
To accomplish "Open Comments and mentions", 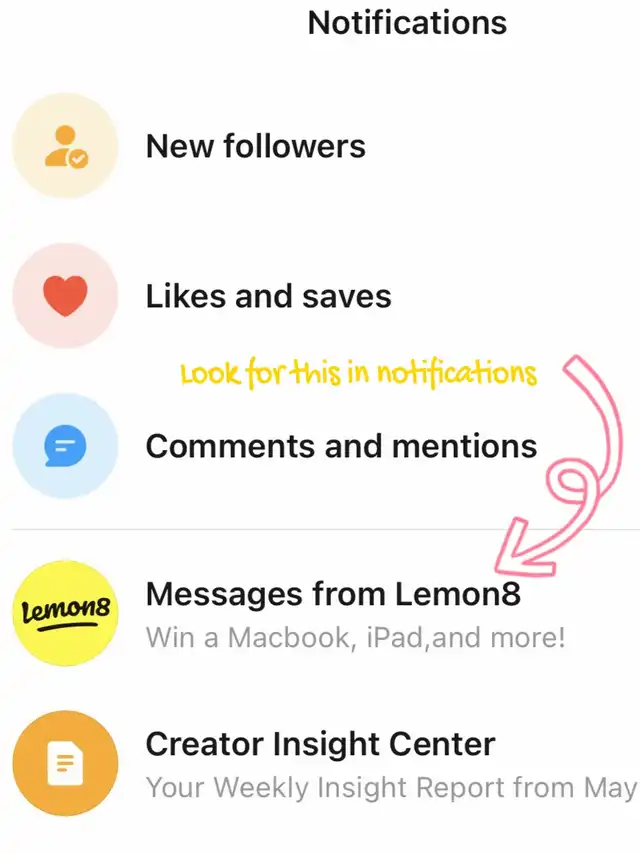I will coord(341,446).
